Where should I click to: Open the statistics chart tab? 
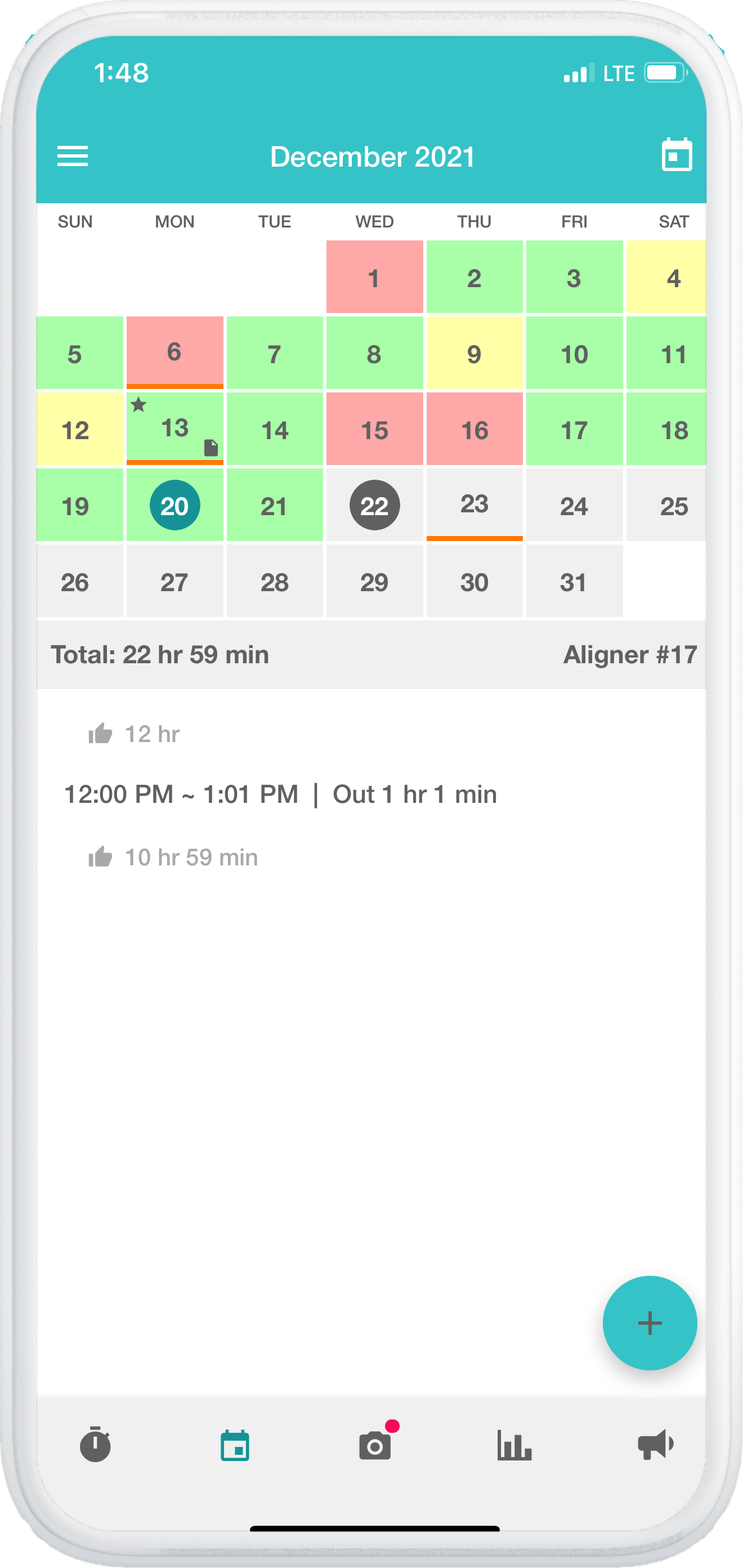tap(514, 1445)
